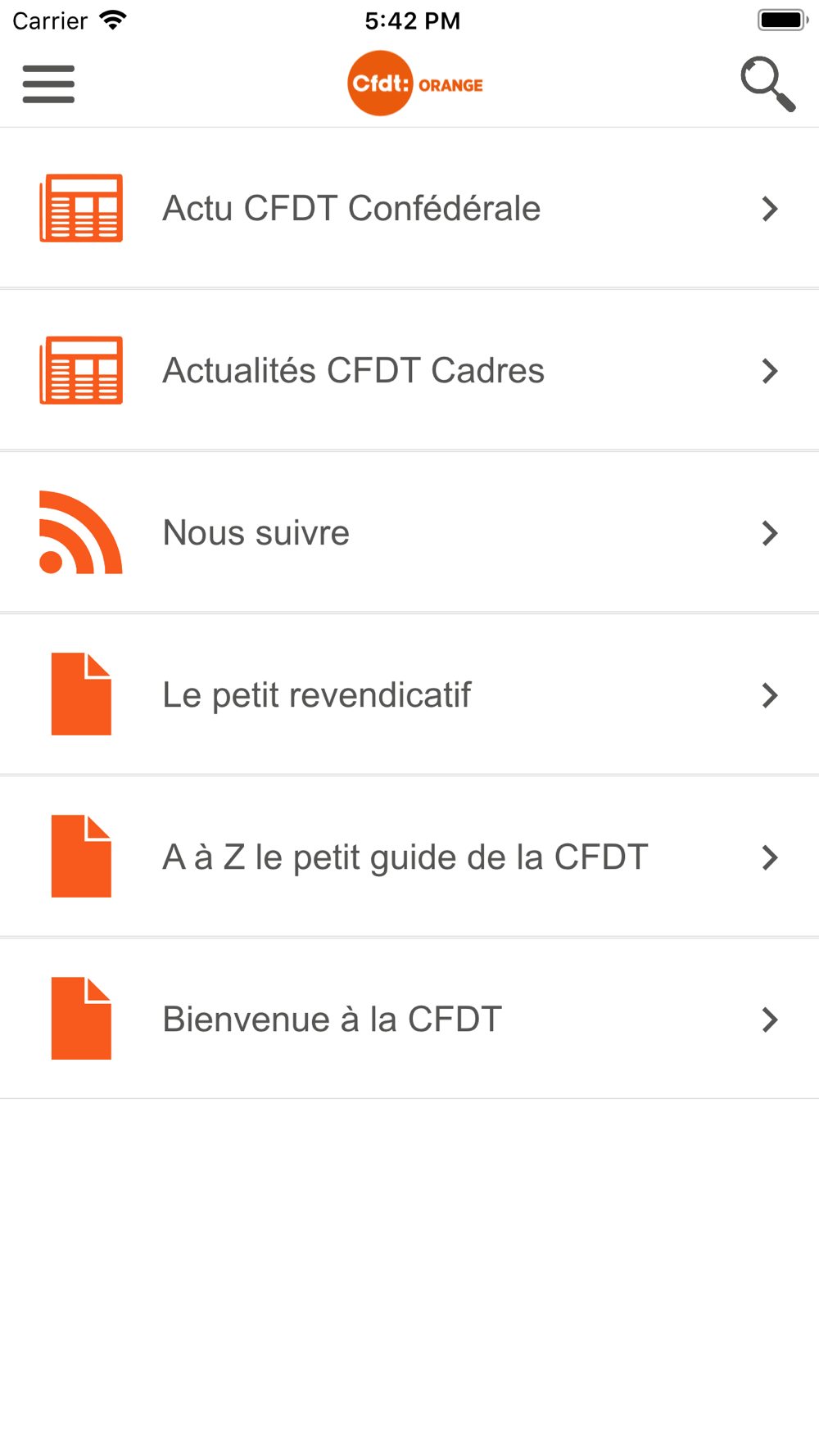Image resolution: width=819 pixels, height=1456 pixels.
Task: View A à Z le petit guide
Action: (x=409, y=857)
